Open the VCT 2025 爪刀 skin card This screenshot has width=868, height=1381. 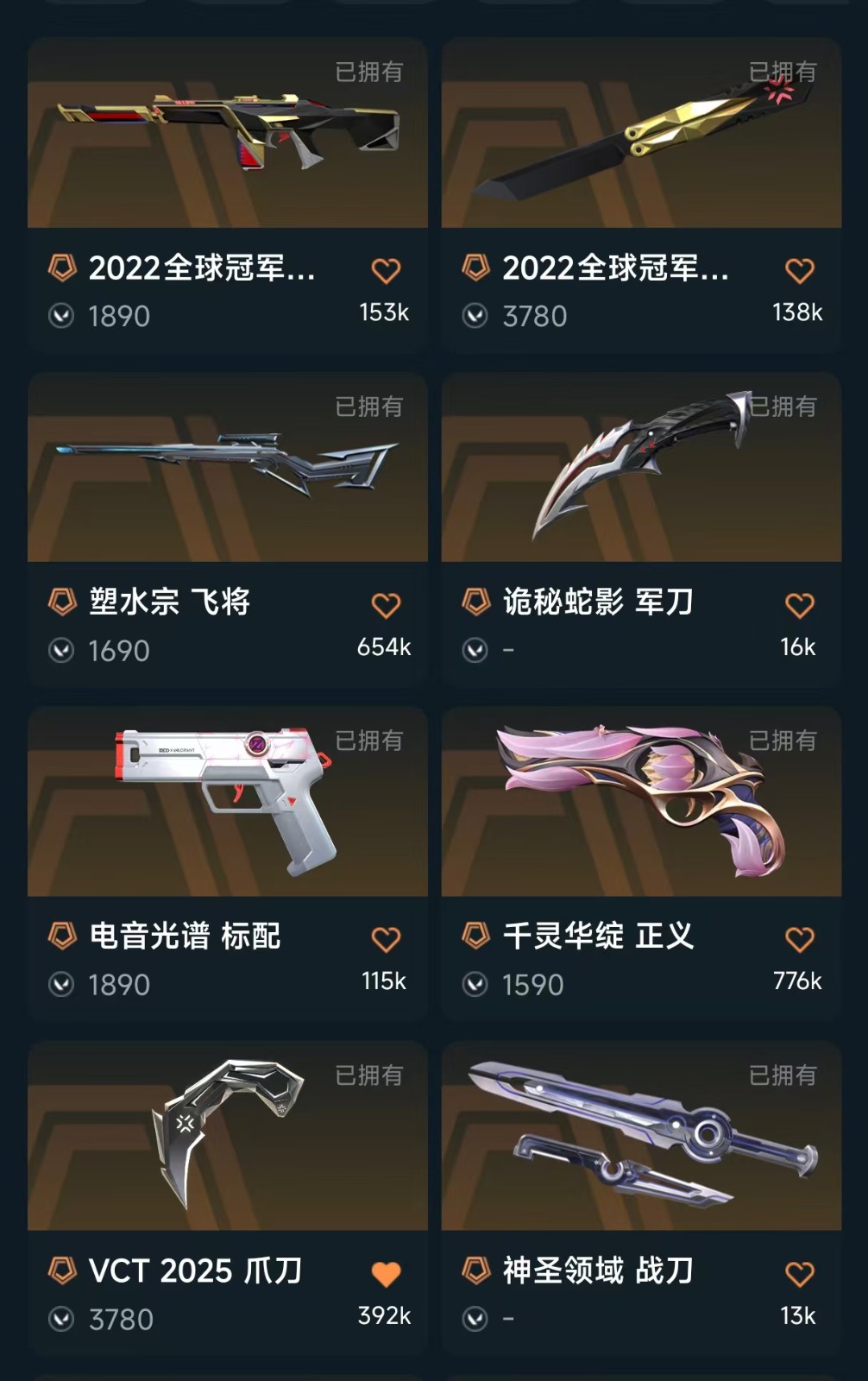point(227,1138)
